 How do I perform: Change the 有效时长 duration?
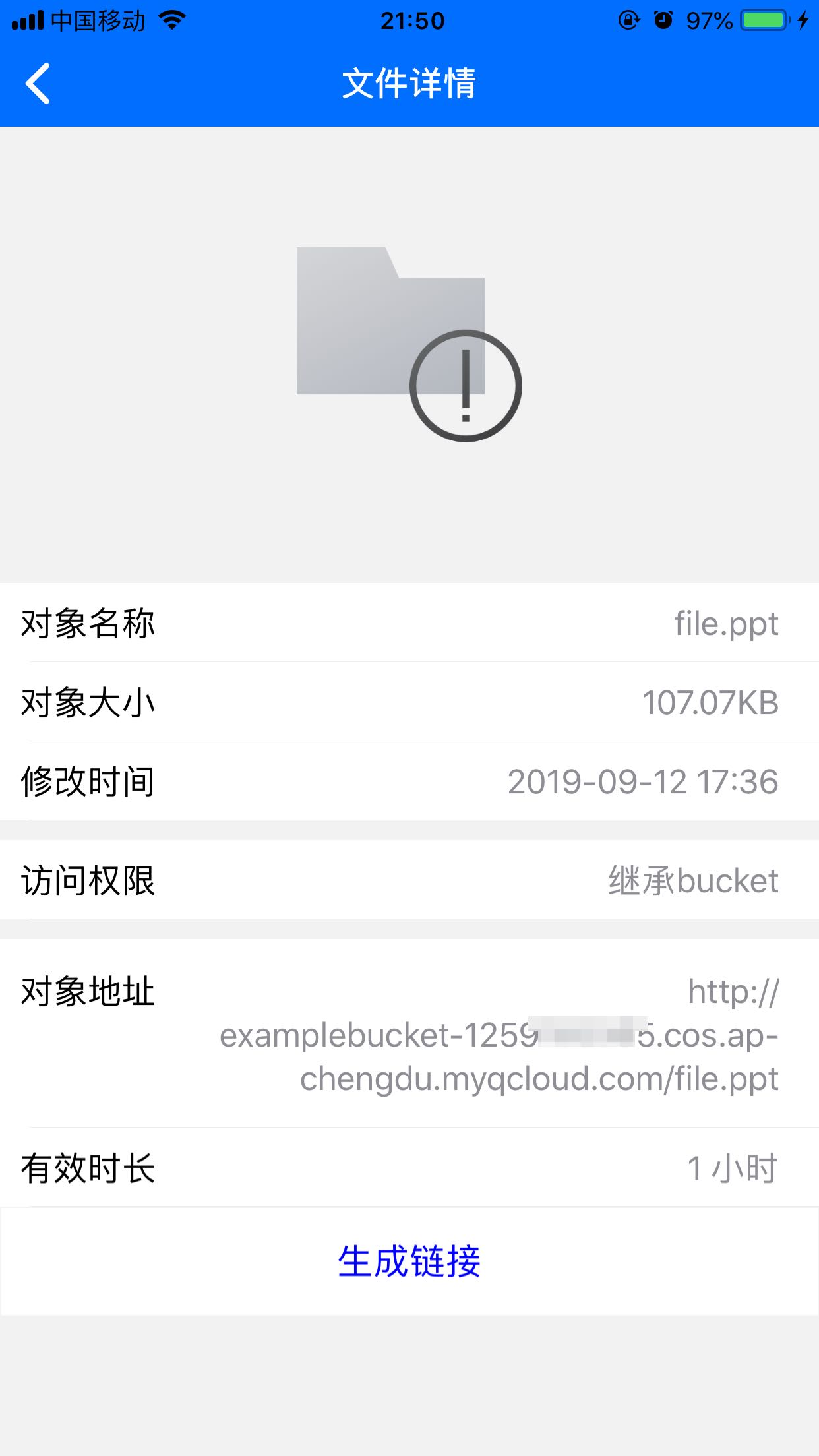[409, 1168]
